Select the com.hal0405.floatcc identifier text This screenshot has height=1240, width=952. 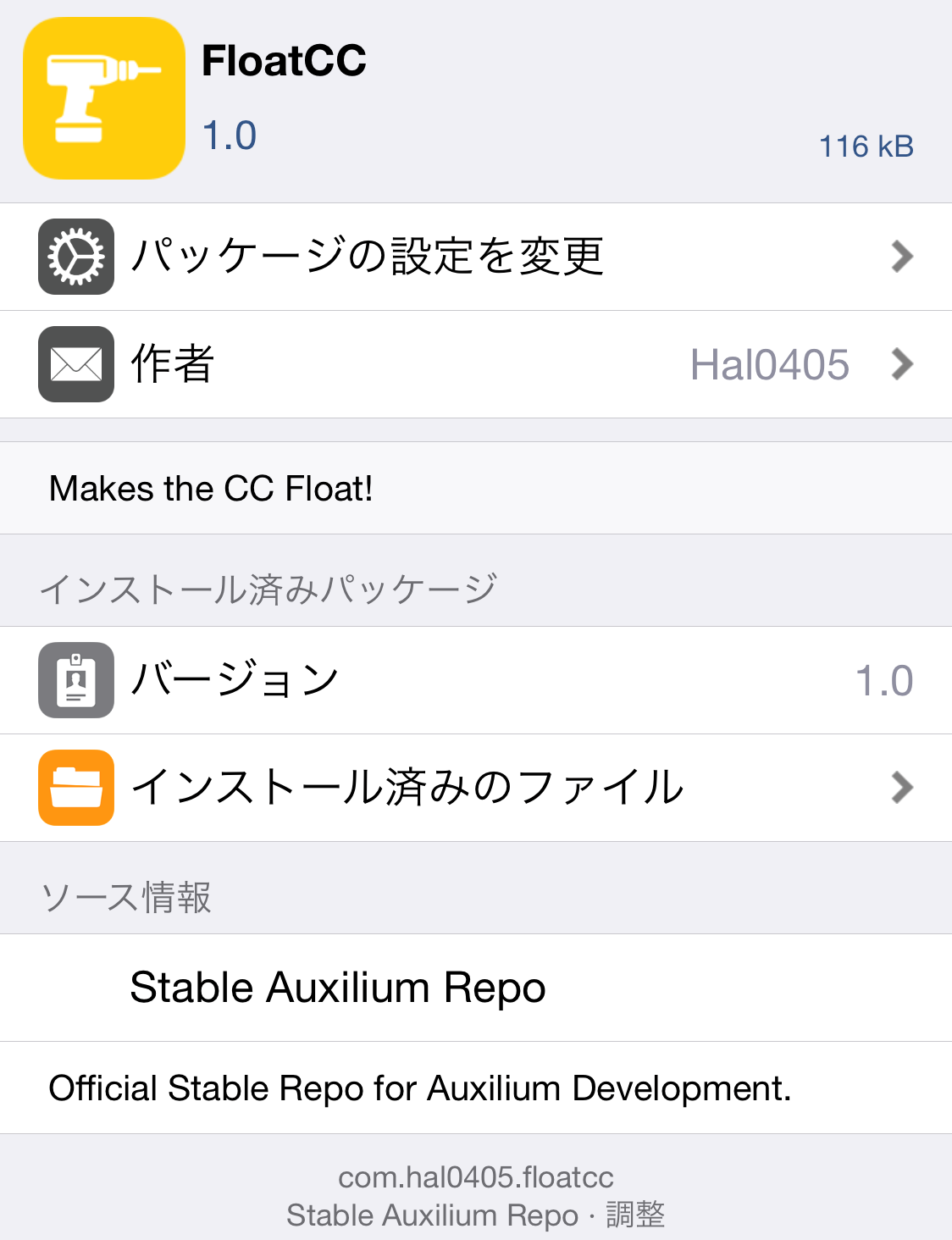coord(476,1176)
